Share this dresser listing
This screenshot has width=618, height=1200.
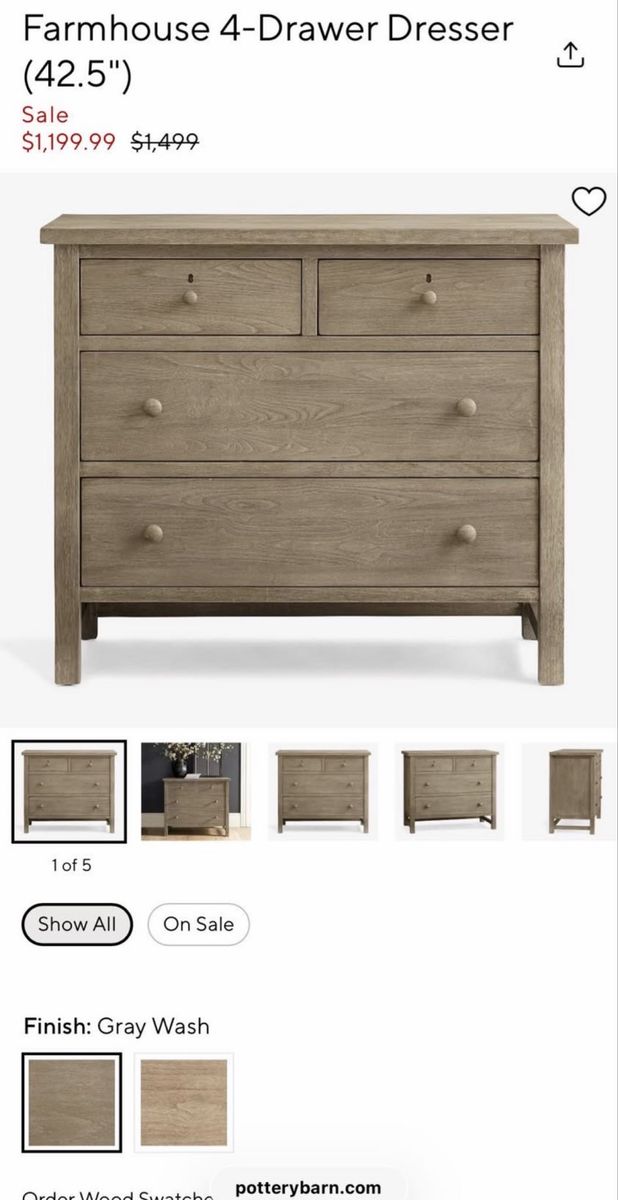(x=569, y=56)
